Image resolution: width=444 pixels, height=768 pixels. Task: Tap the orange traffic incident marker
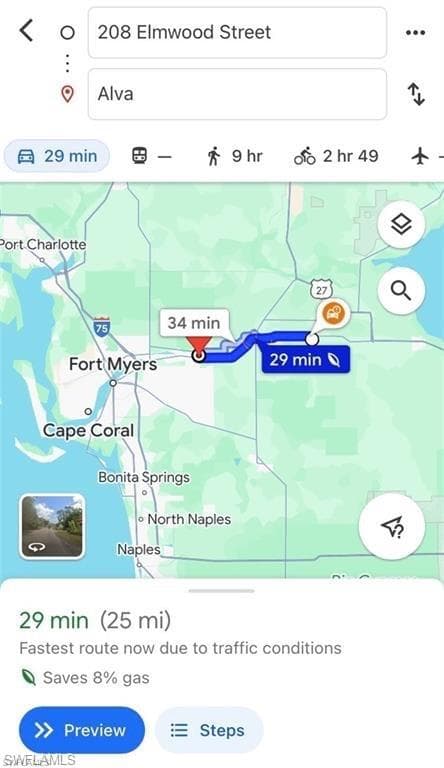coord(335,313)
